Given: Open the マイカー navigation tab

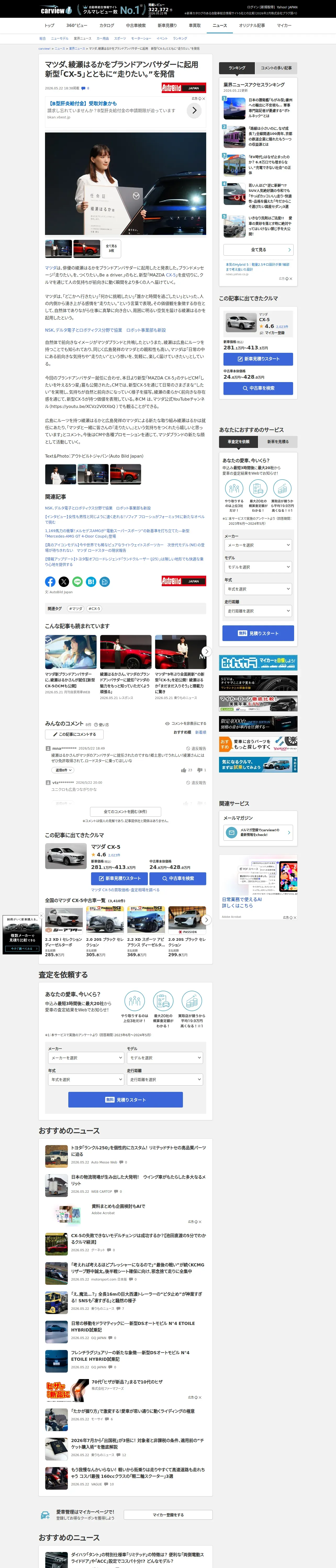Looking at the screenshot, I should click(x=284, y=26).
